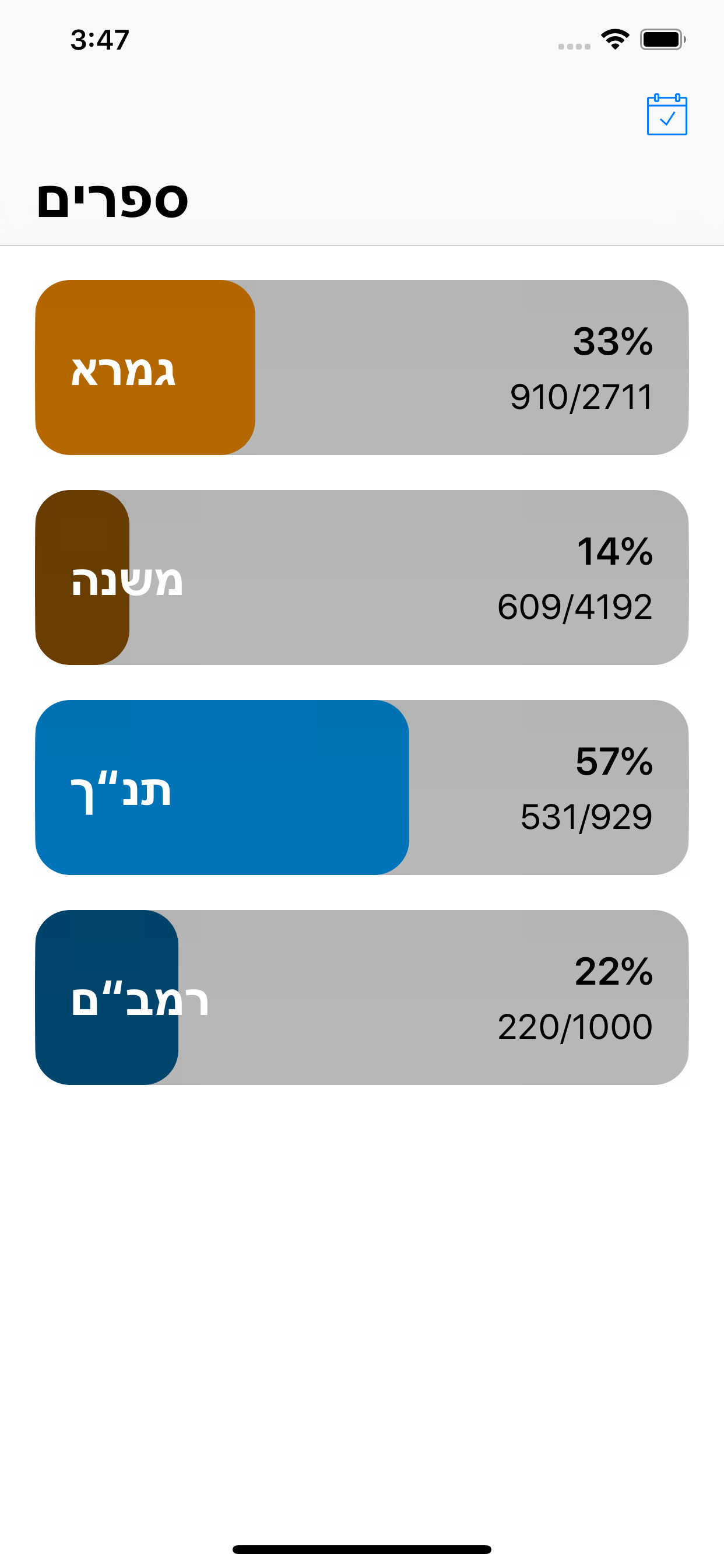Tap the checkmark inside the calendar icon

667,120
